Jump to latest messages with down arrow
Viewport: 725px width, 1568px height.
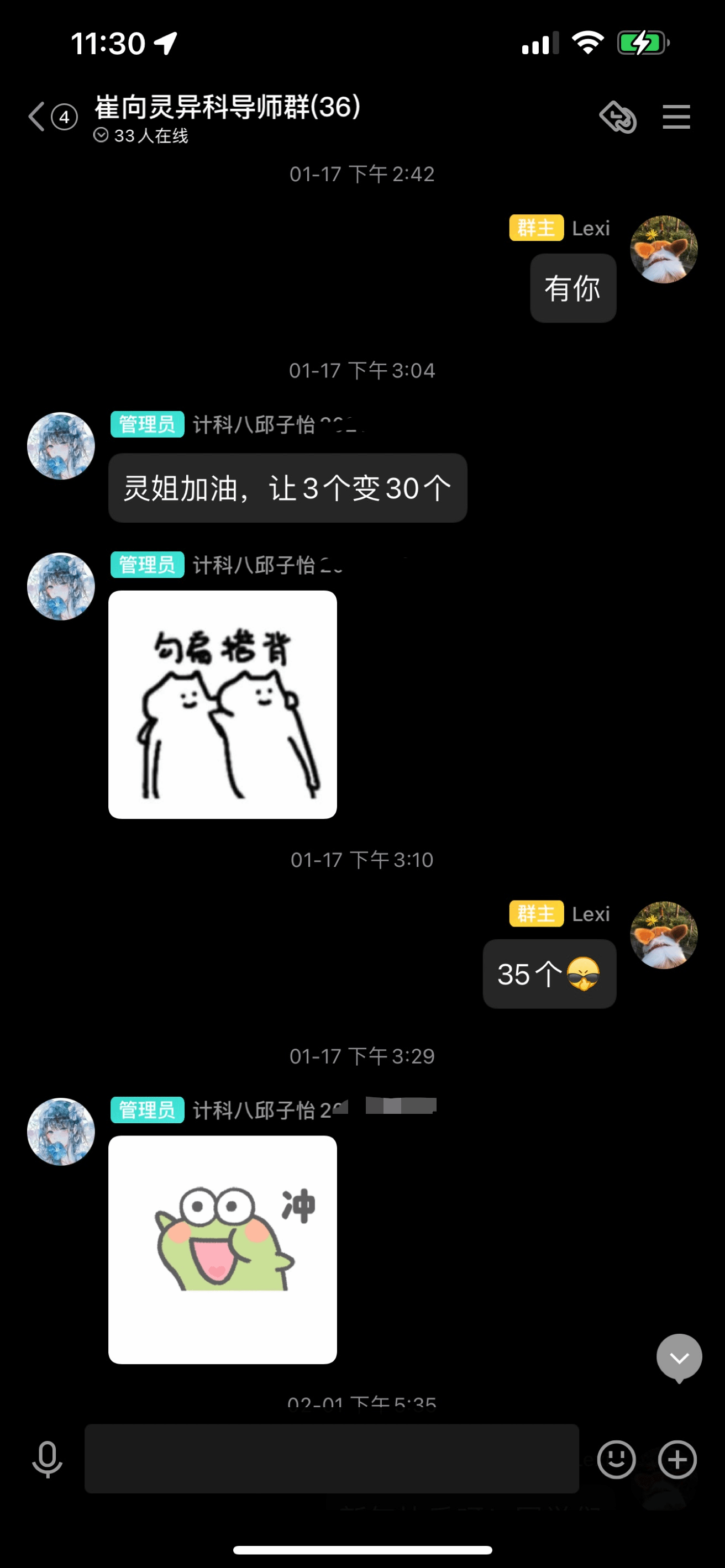pyautogui.click(x=679, y=1357)
